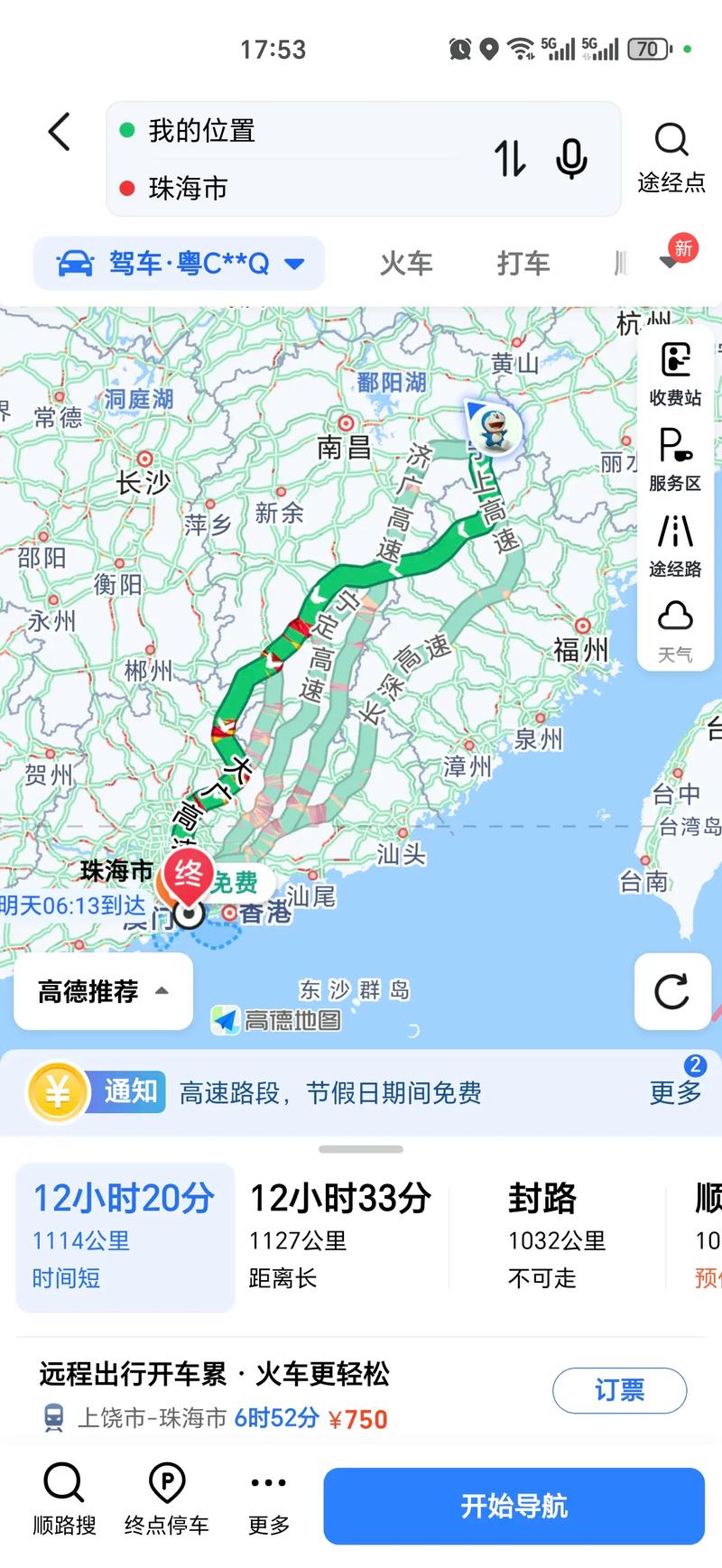Switch to the 打车 taxi tab

(x=523, y=263)
